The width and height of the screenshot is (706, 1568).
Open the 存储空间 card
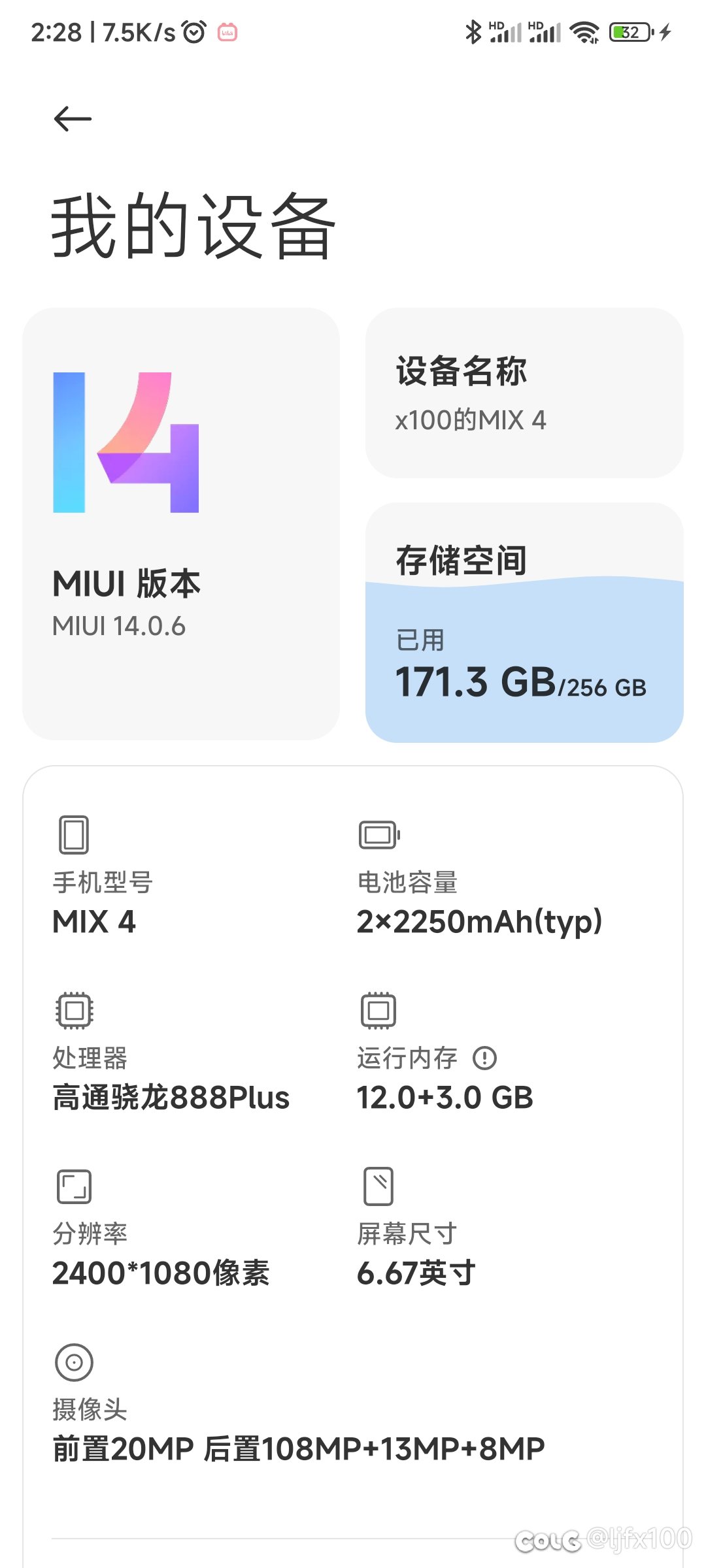pyautogui.click(x=524, y=622)
